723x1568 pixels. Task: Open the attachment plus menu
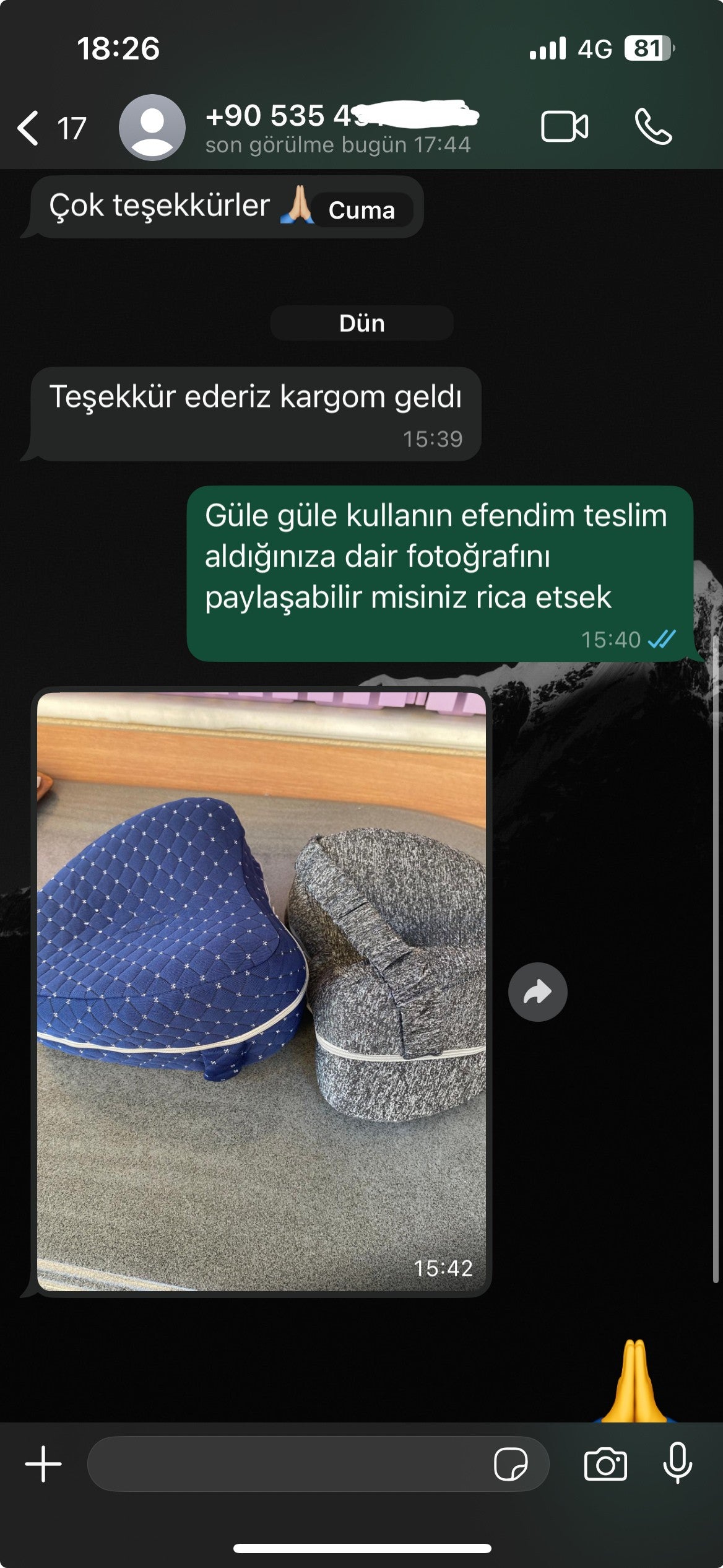click(x=43, y=1464)
